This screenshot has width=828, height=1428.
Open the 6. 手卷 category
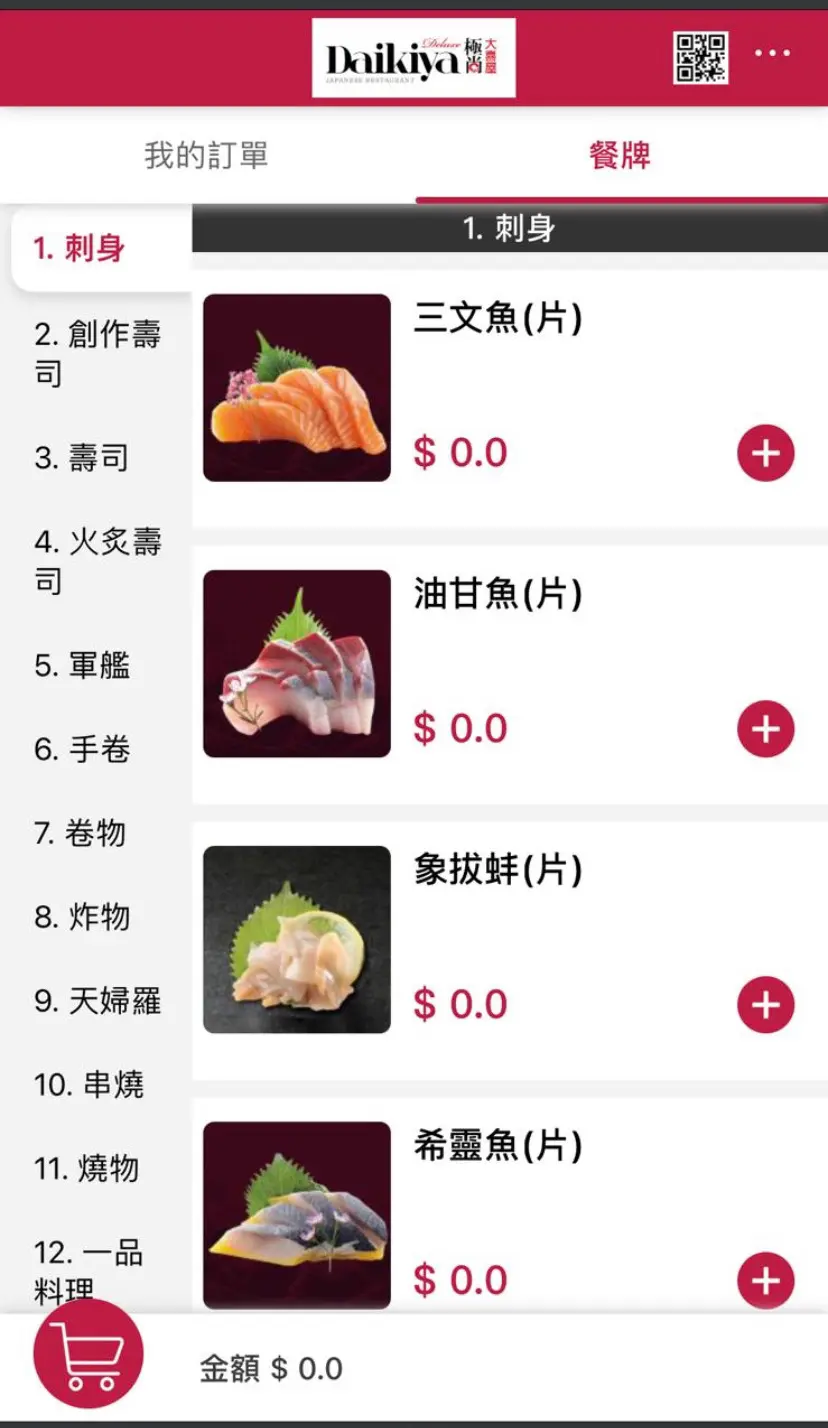click(x=82, y=749)
